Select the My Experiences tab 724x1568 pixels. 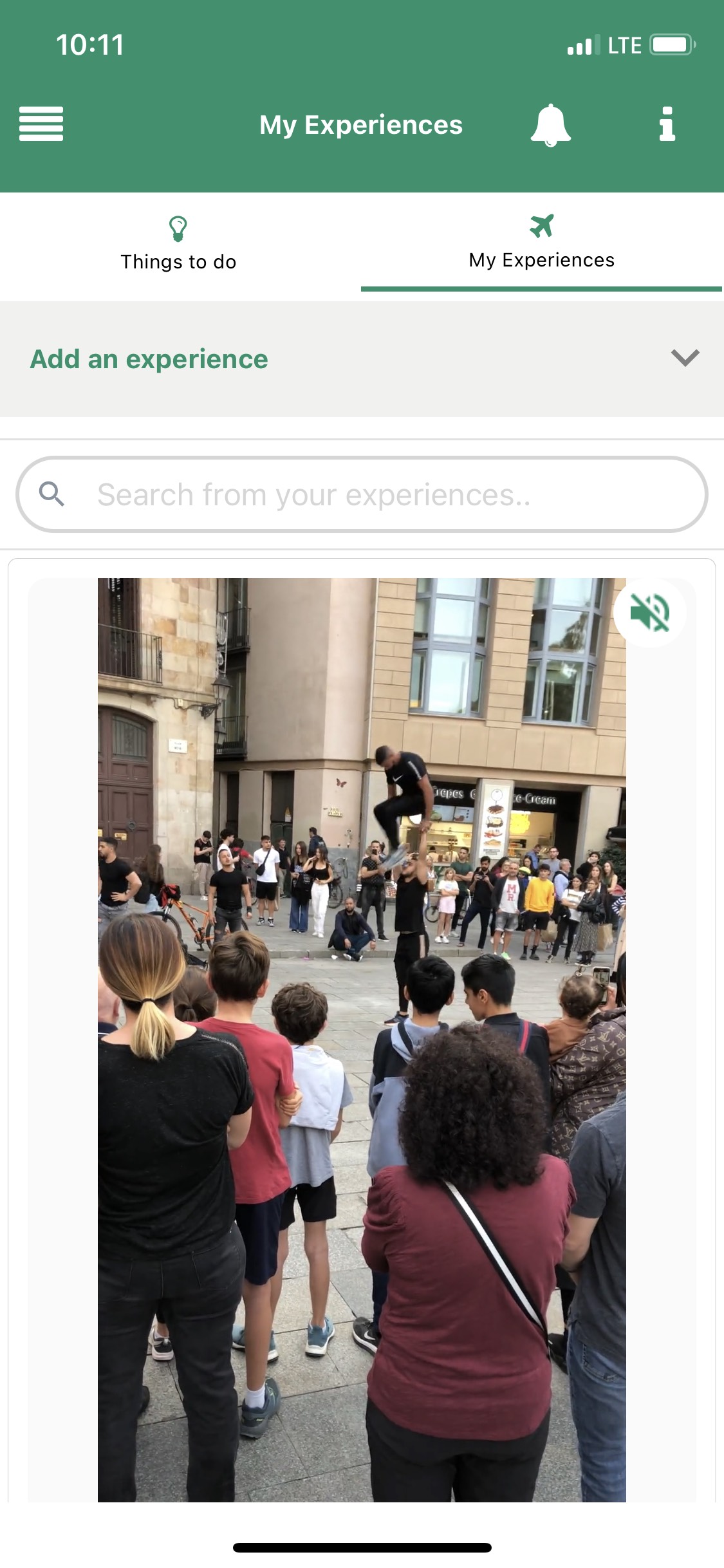tap(541, 245)
